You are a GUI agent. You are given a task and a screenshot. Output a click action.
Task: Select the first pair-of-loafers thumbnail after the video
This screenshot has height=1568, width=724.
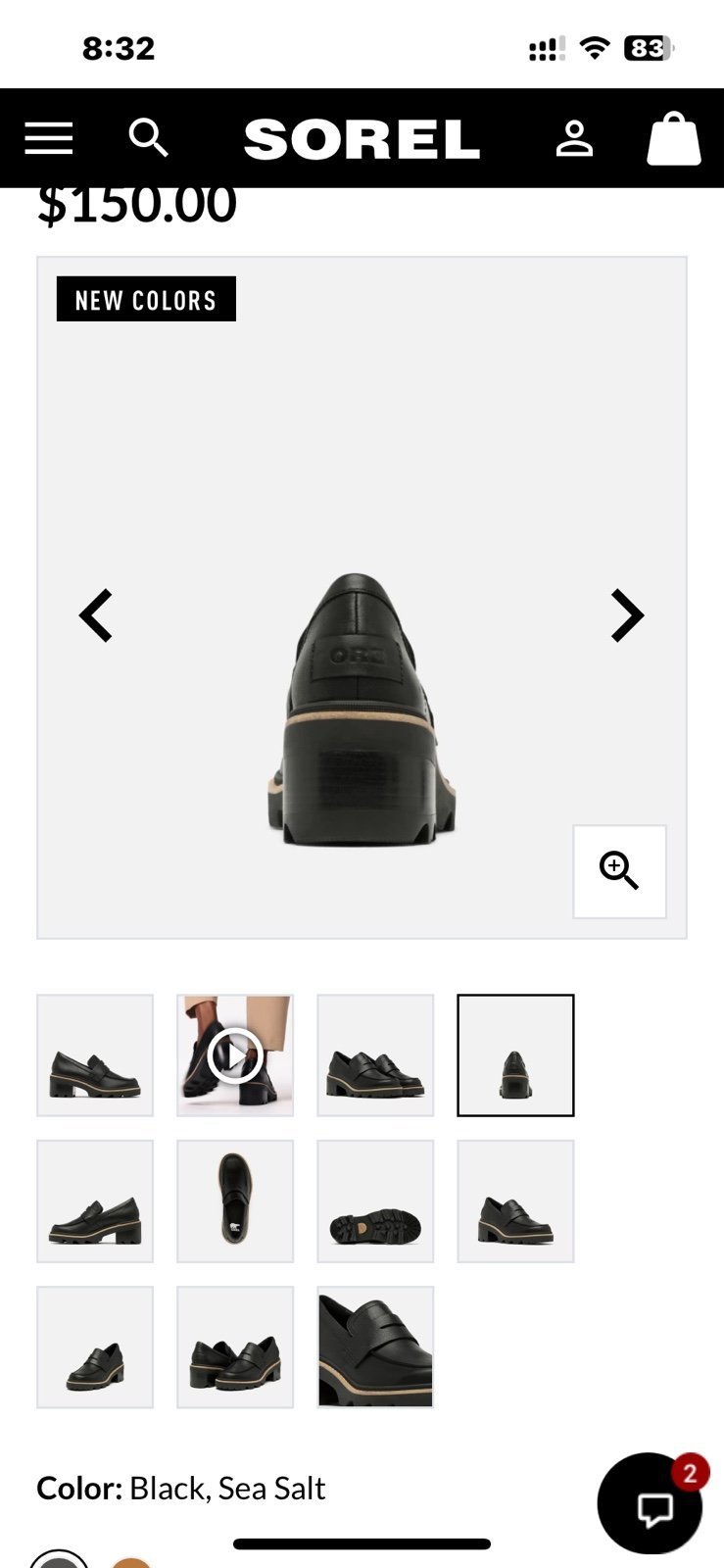tap(375, 1055)
